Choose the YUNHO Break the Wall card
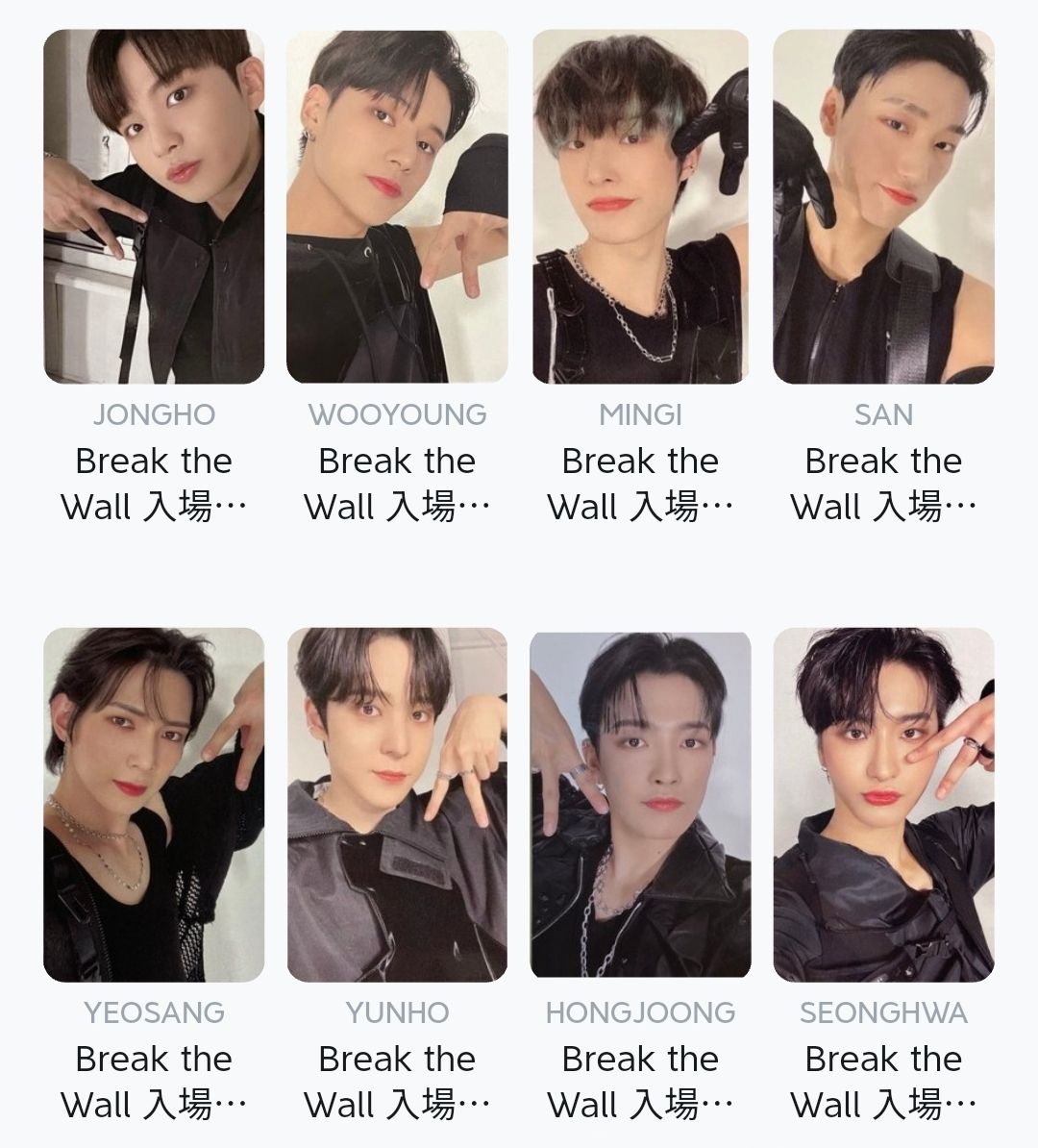This screenshot has height=1148, width=1038. pos(397,805)
